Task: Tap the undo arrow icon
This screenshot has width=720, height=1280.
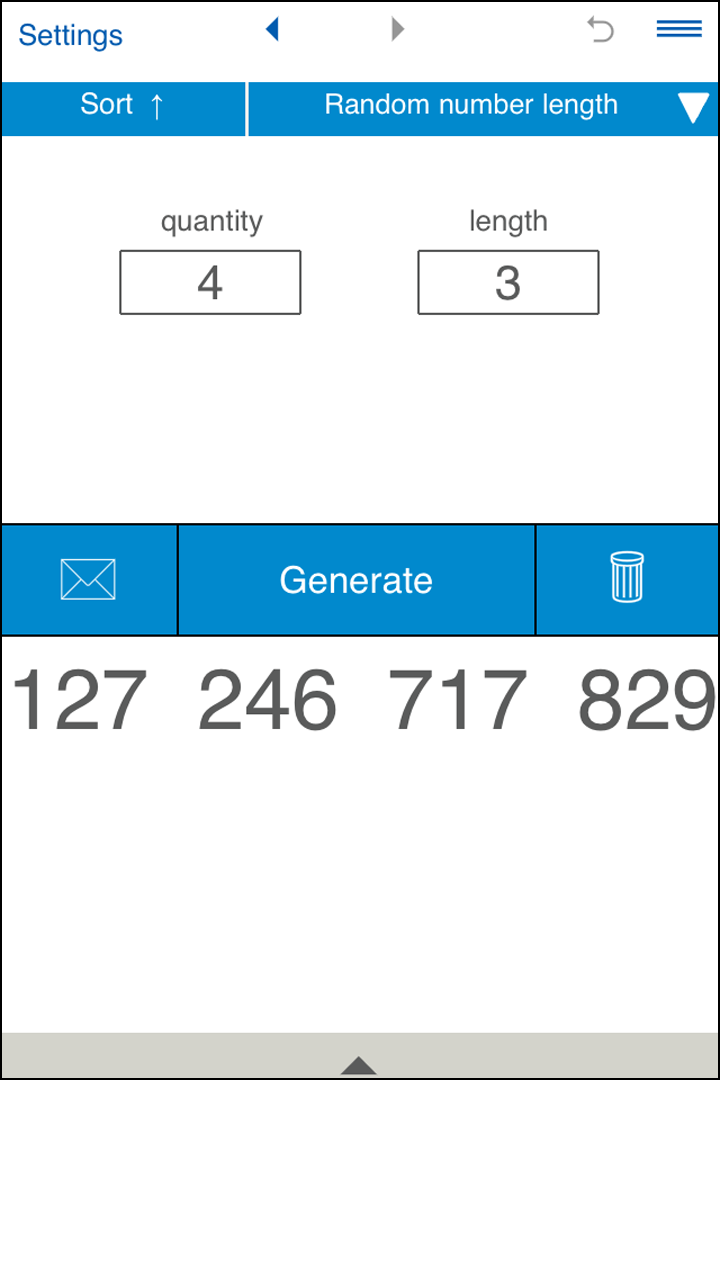Action: [x=600, y=30]
